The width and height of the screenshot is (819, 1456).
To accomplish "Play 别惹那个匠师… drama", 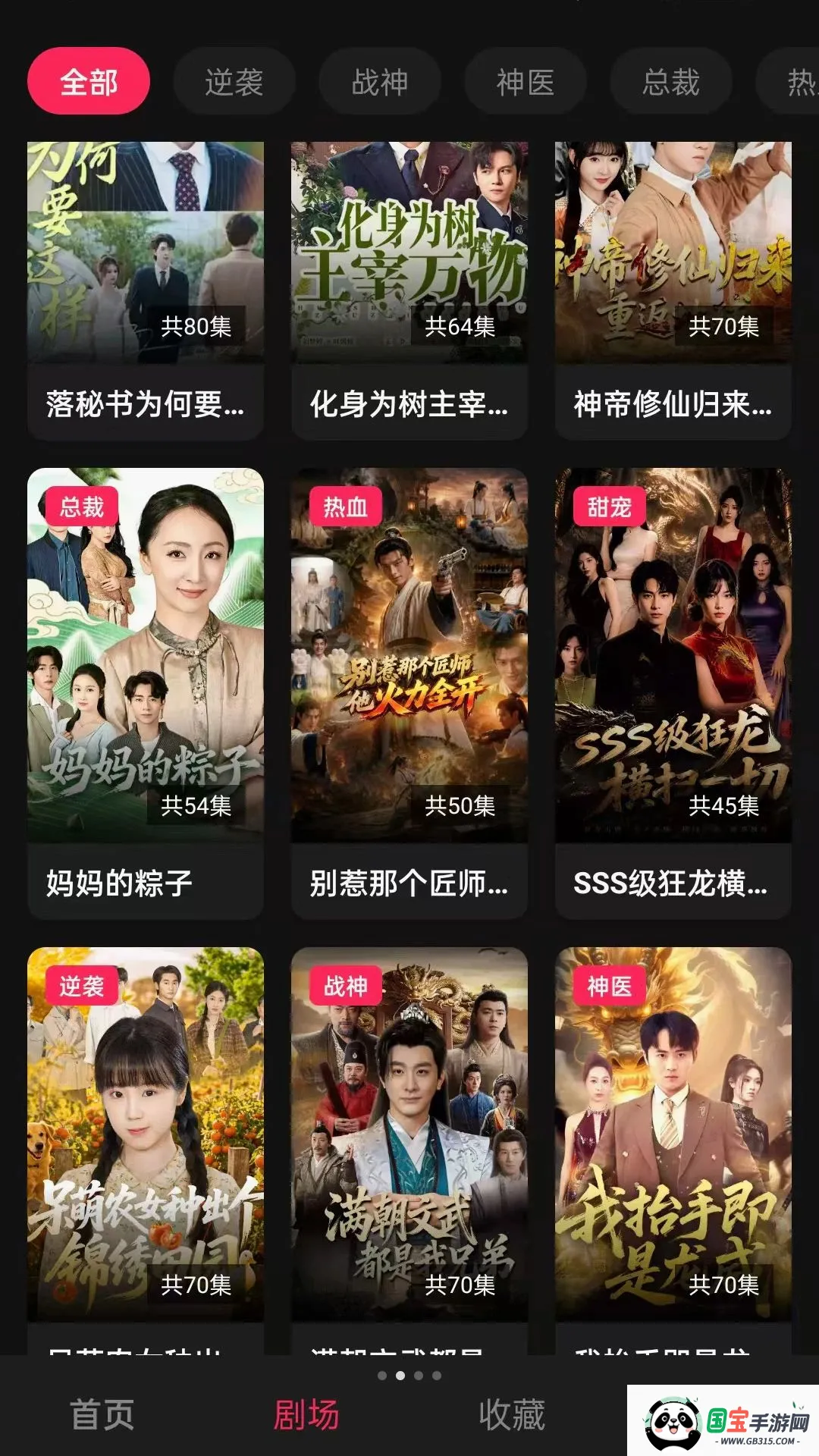I will point(409,694).
